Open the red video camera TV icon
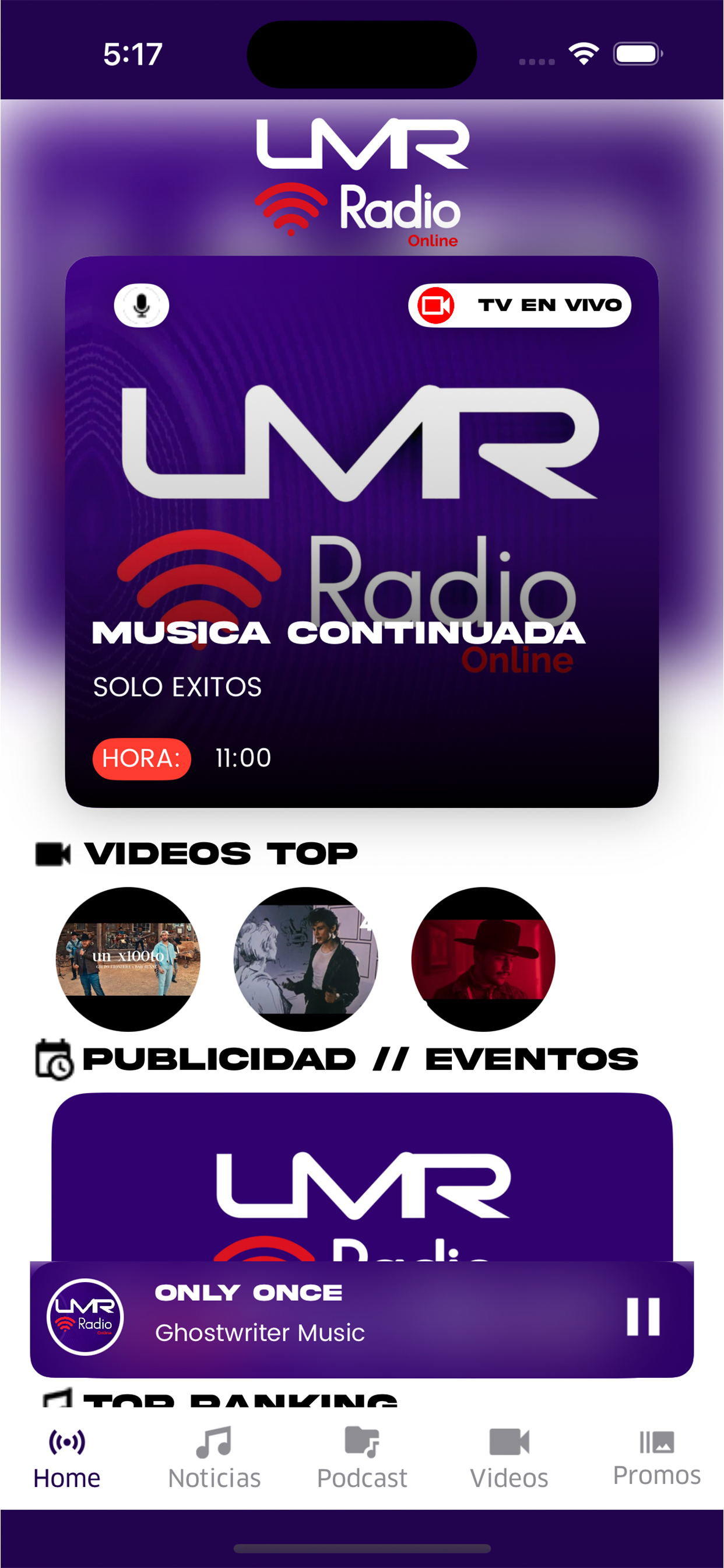The width and height of the screenshot is (724, 1568). 437,304
